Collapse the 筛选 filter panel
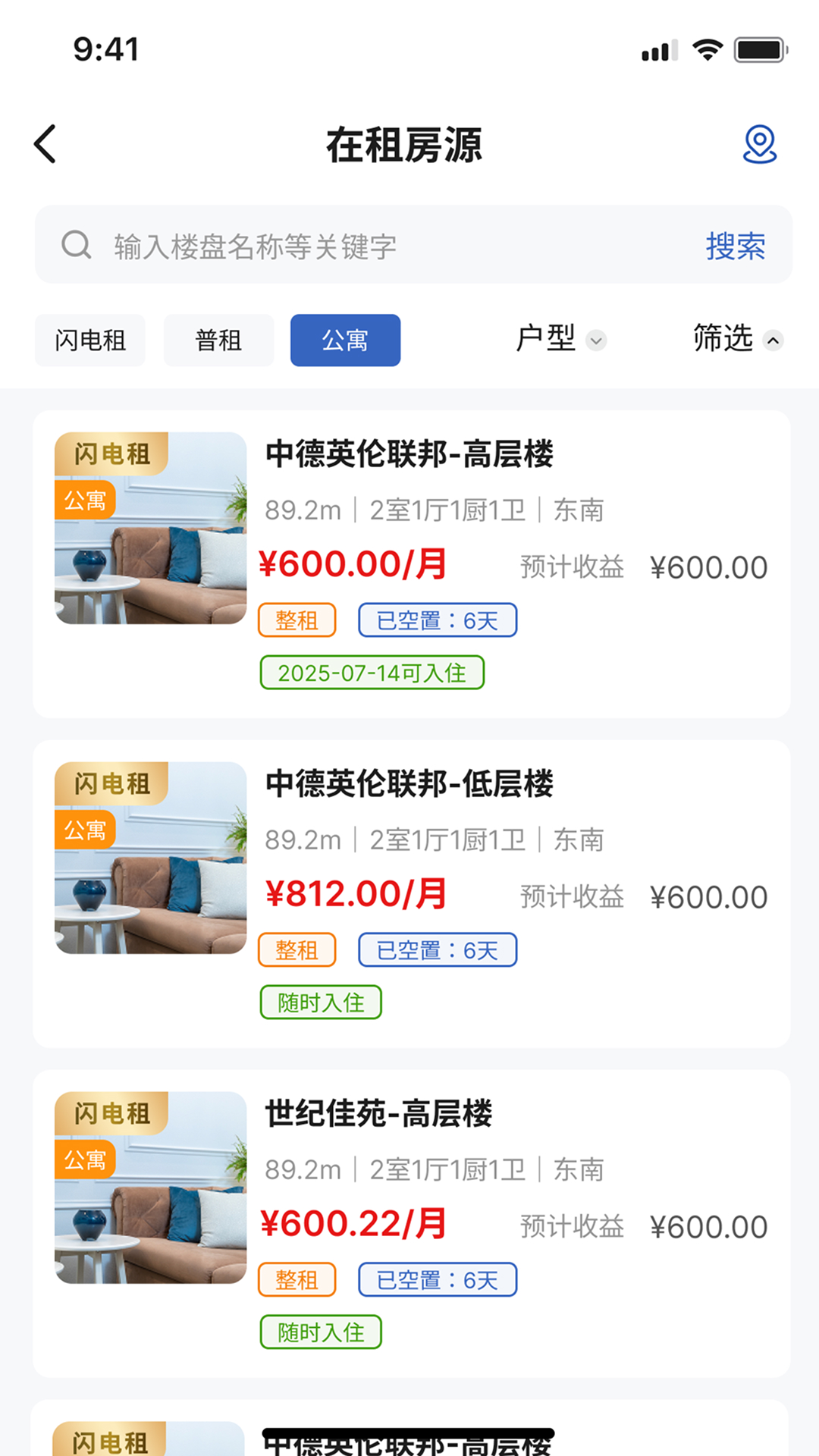This screenshot has width=819, height=1456. (x=724, y=340)
